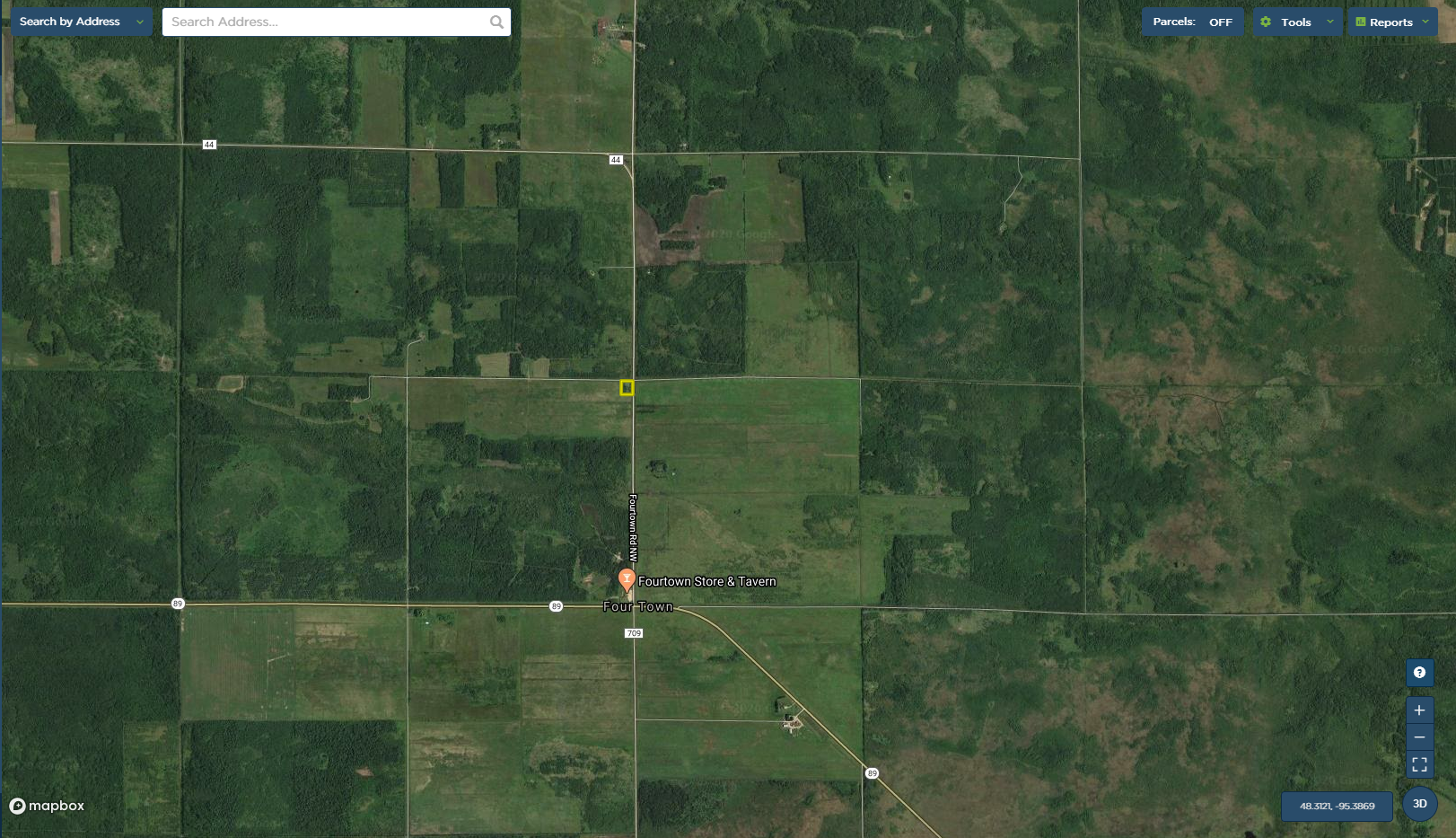Screen dimensions: 1456x838
Task: Tap the magnifier search icon
Action: [496, 22]
